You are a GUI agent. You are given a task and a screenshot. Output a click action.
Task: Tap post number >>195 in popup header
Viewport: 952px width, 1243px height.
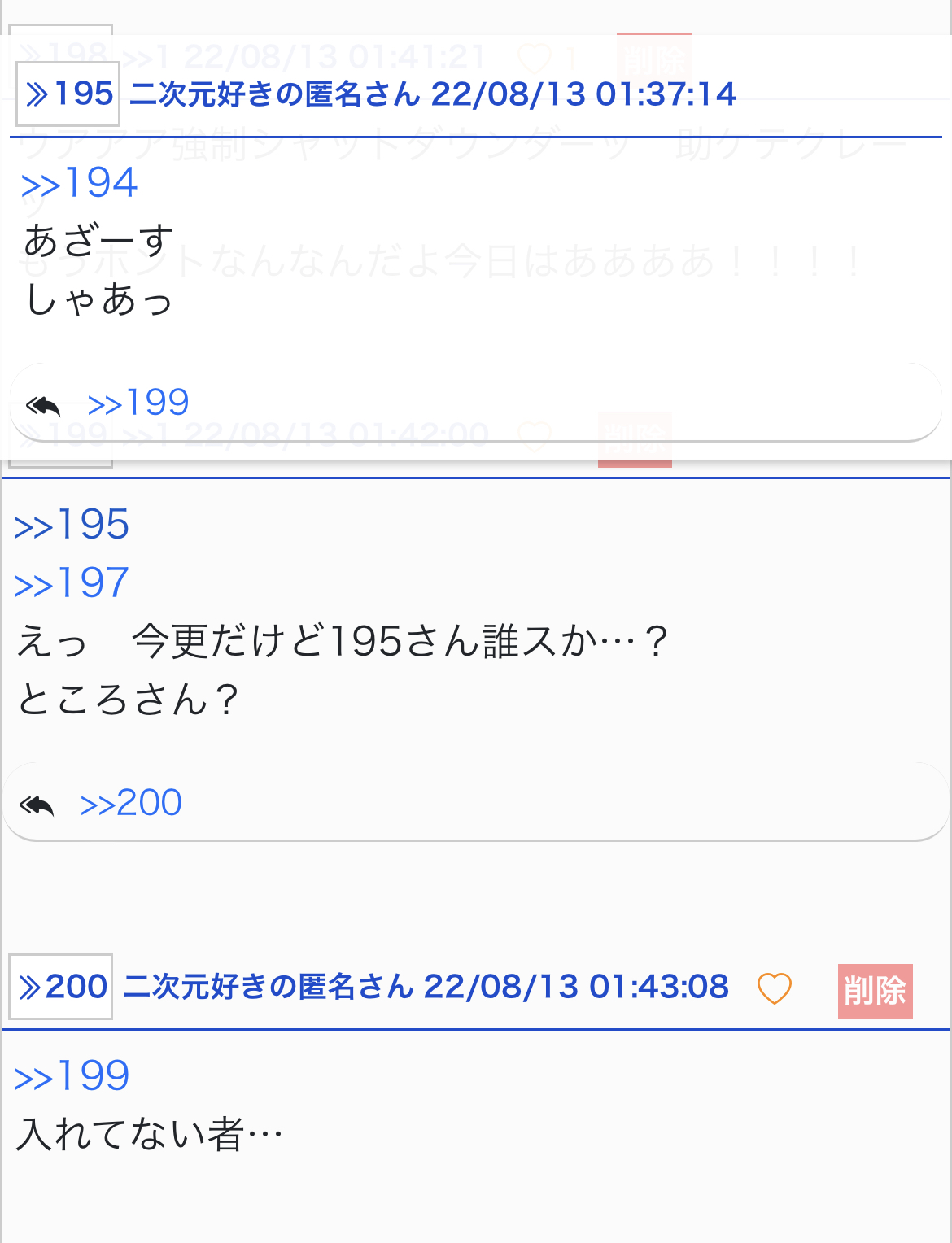(x=68, y=94)
